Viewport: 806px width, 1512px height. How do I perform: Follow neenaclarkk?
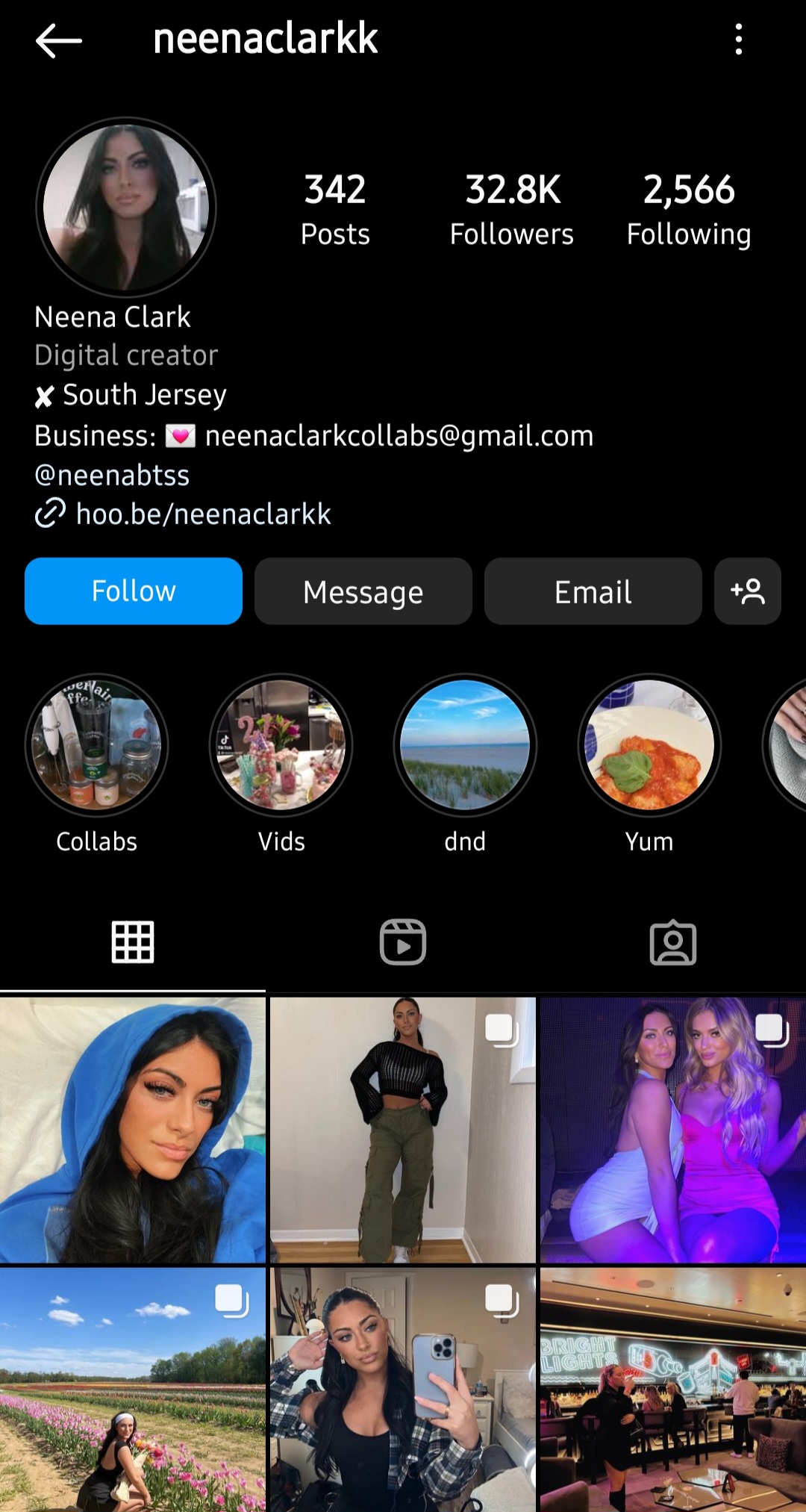coord(134,591)
